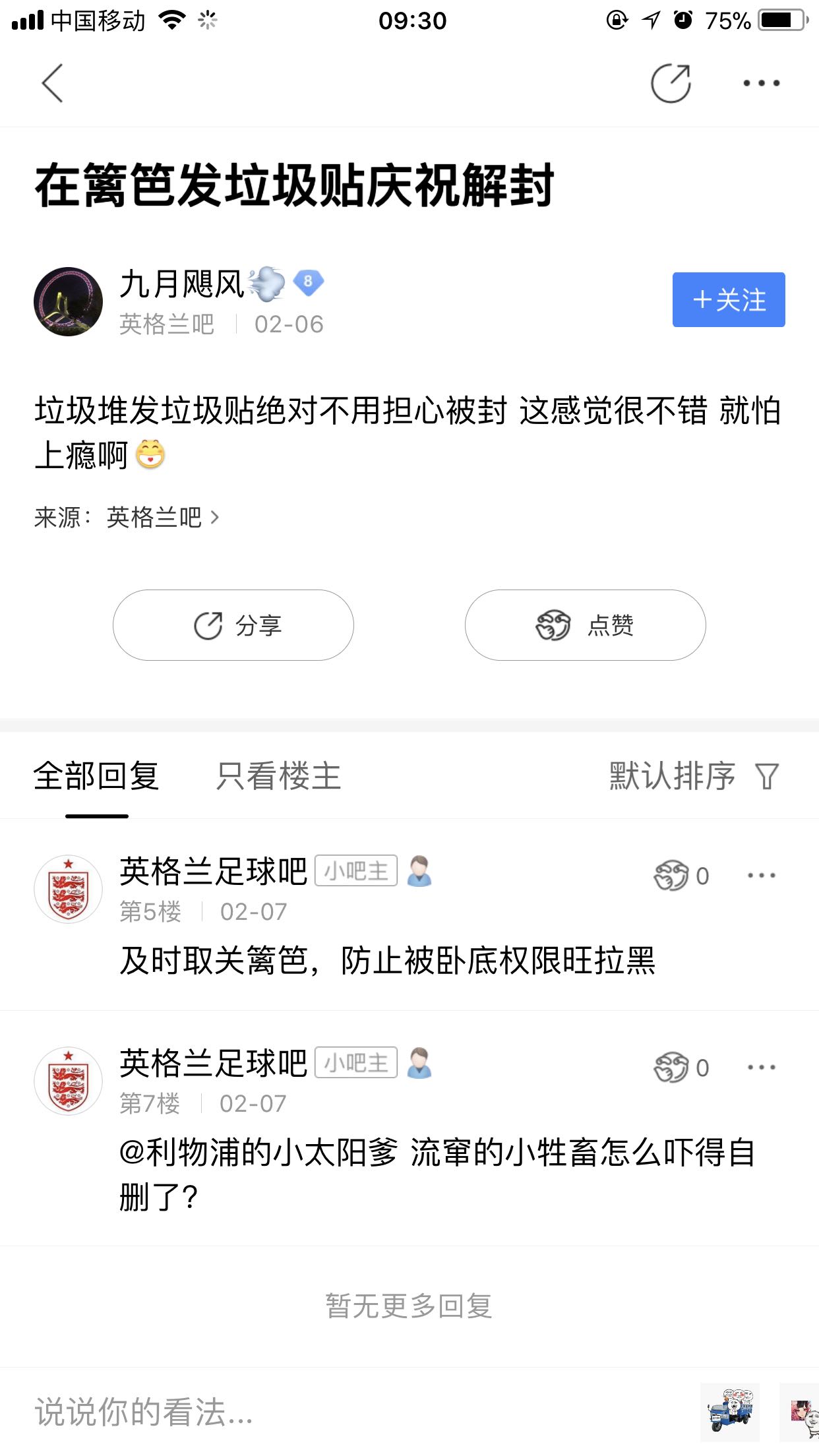Like the 第7楼 reply
This screenshot has height=1456, width=819.
pyautogui.click(x=681, y=1068)
